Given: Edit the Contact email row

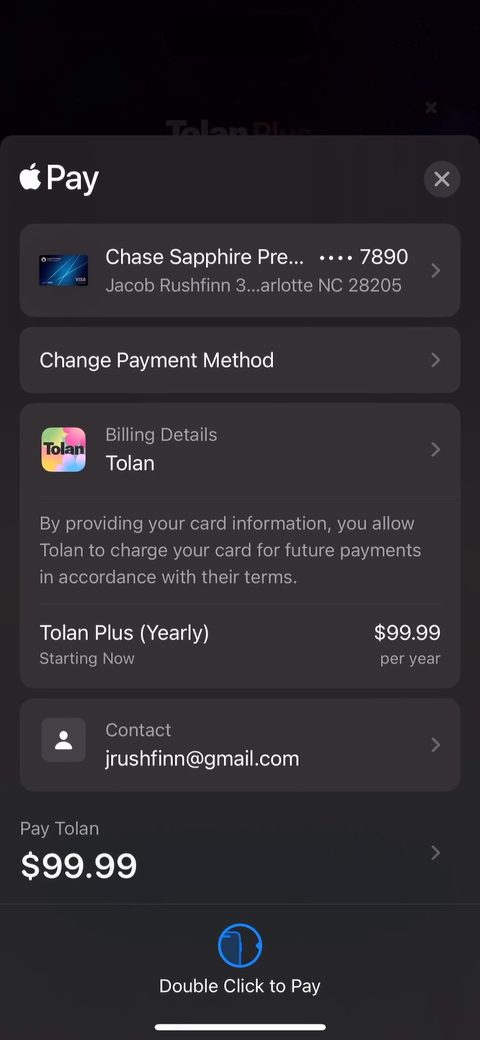Looking at the screenshot, I should (240, 745).
